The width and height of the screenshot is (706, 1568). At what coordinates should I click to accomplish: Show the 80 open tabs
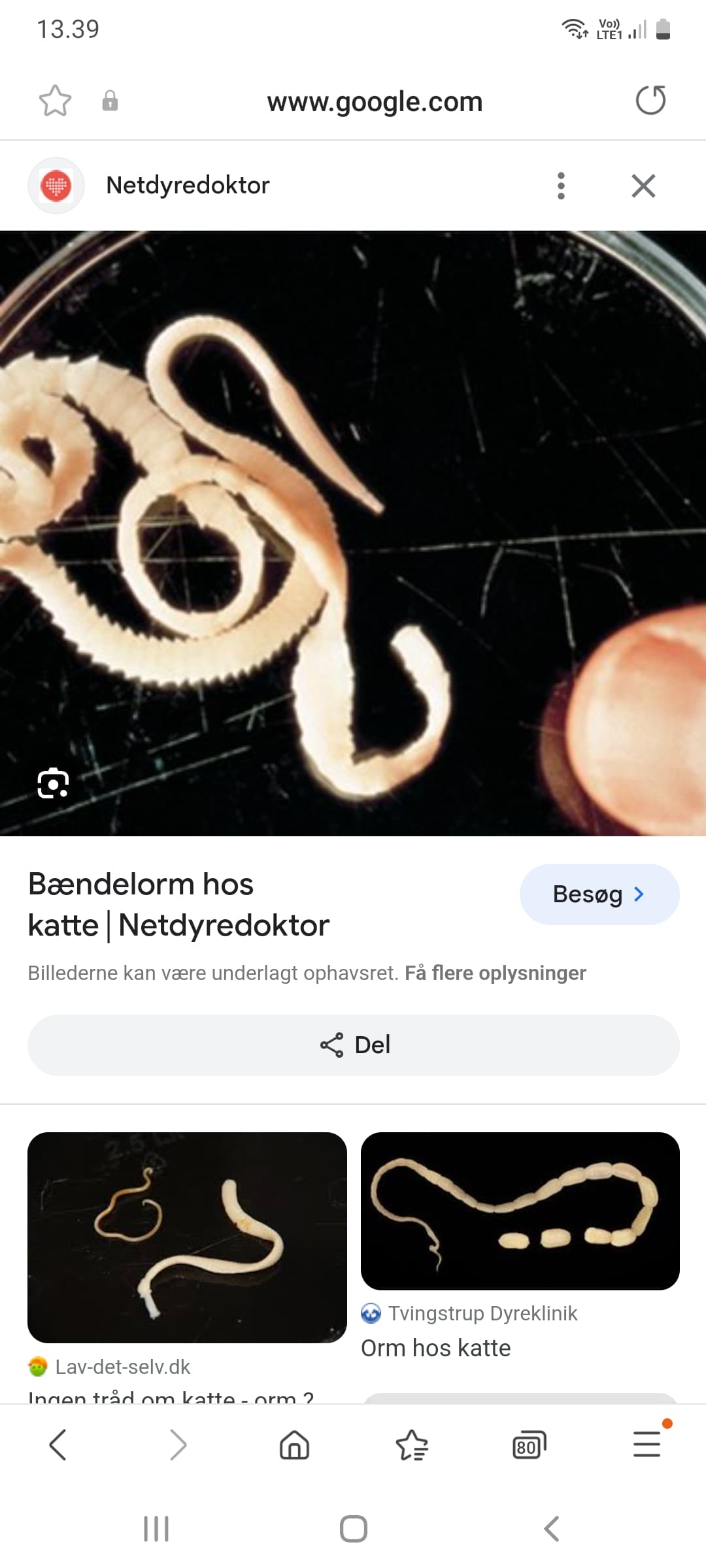[x=529, y=1445]
